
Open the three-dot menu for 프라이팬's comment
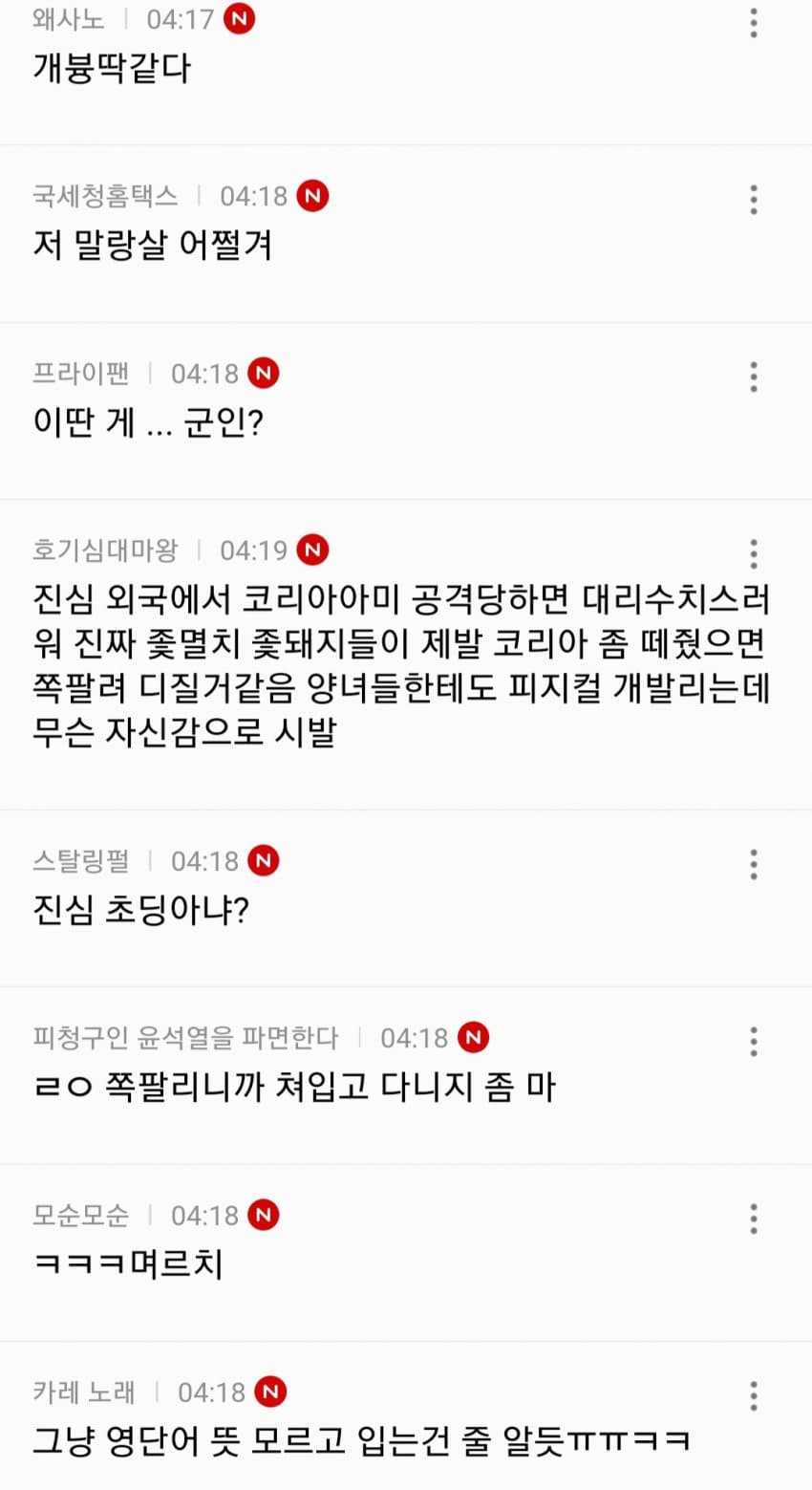(x=754, y=377)
